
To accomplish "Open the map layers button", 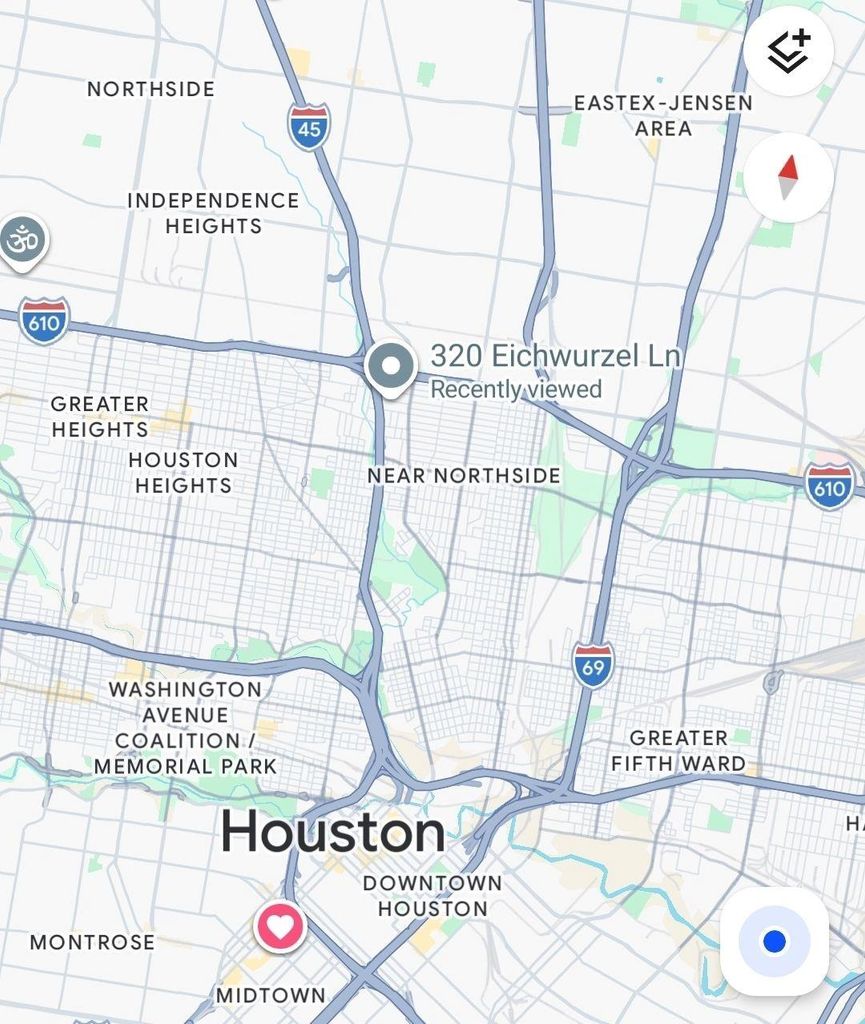I will (788, 51).
